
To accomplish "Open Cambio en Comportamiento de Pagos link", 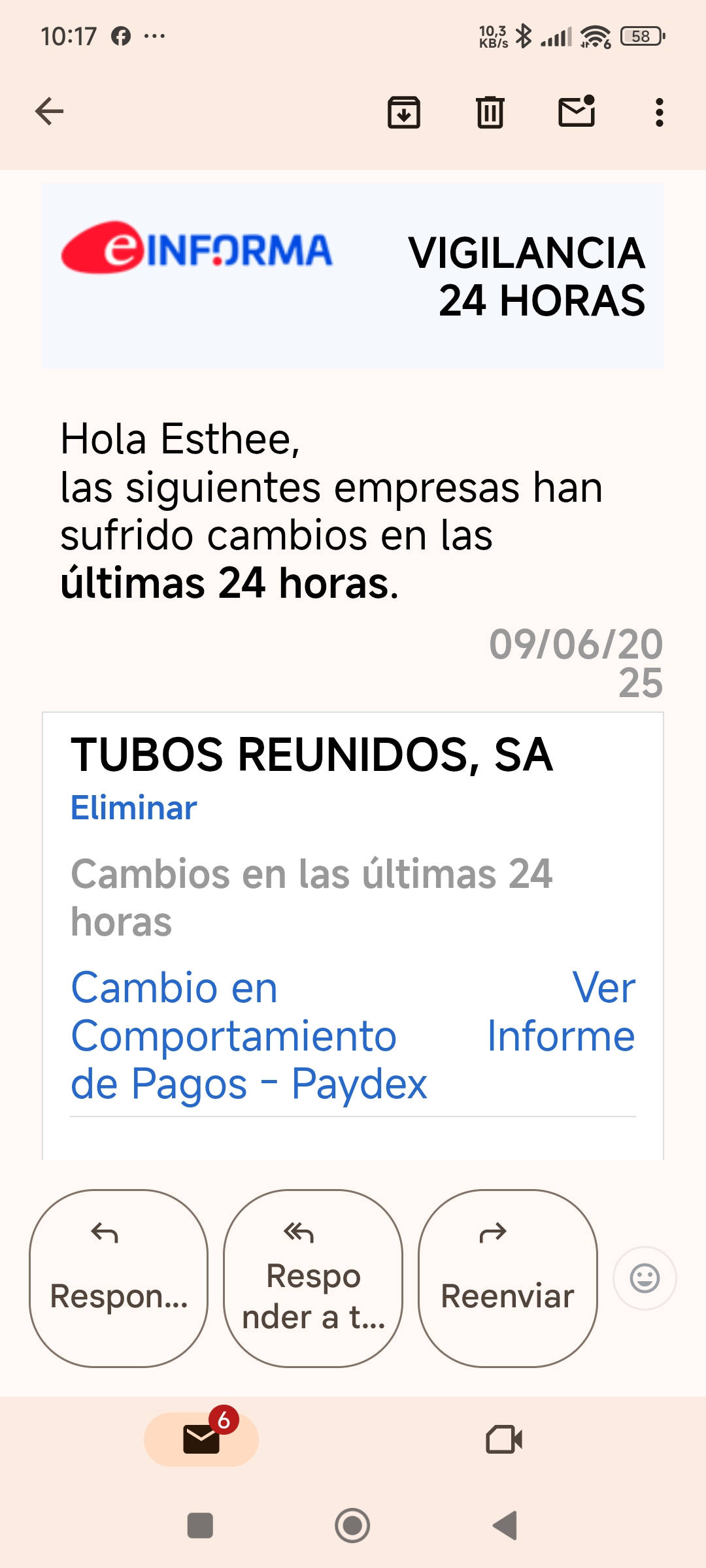I will pyautogui.click(x=248, y=1036).
